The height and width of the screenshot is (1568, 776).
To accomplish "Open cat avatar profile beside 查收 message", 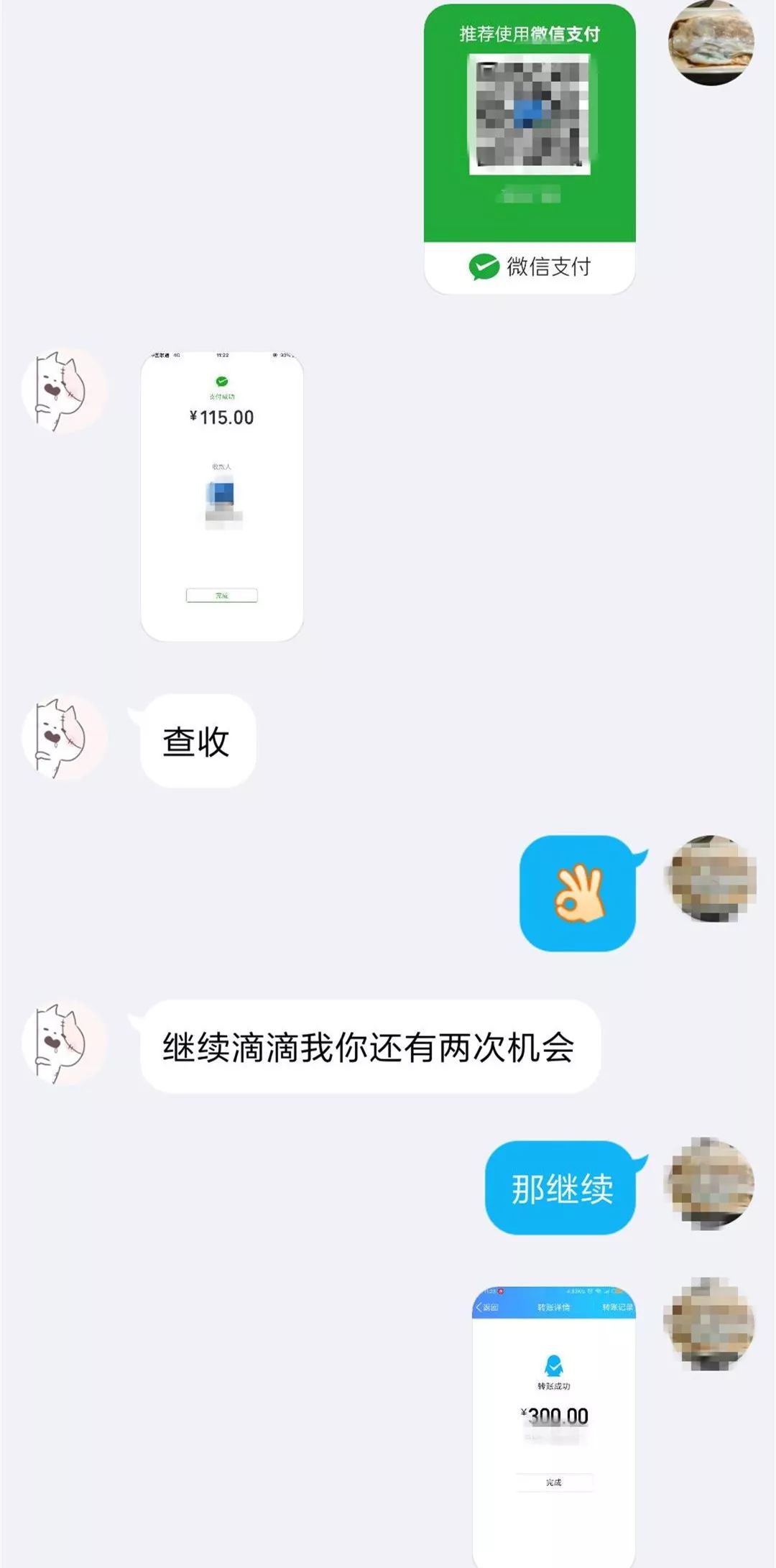I will click(x=64, y=738).
